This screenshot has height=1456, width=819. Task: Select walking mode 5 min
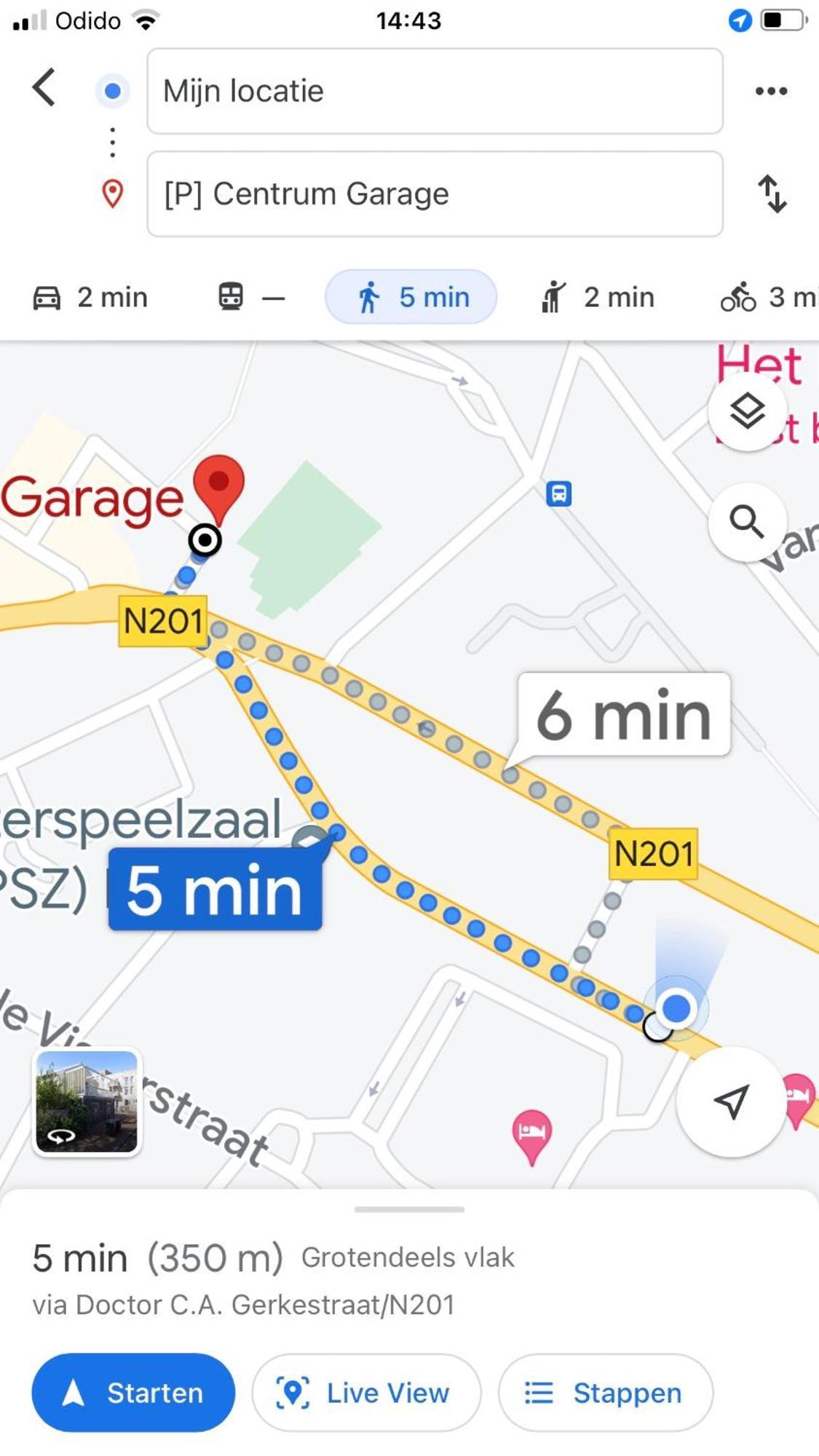(x=411, y=297)
